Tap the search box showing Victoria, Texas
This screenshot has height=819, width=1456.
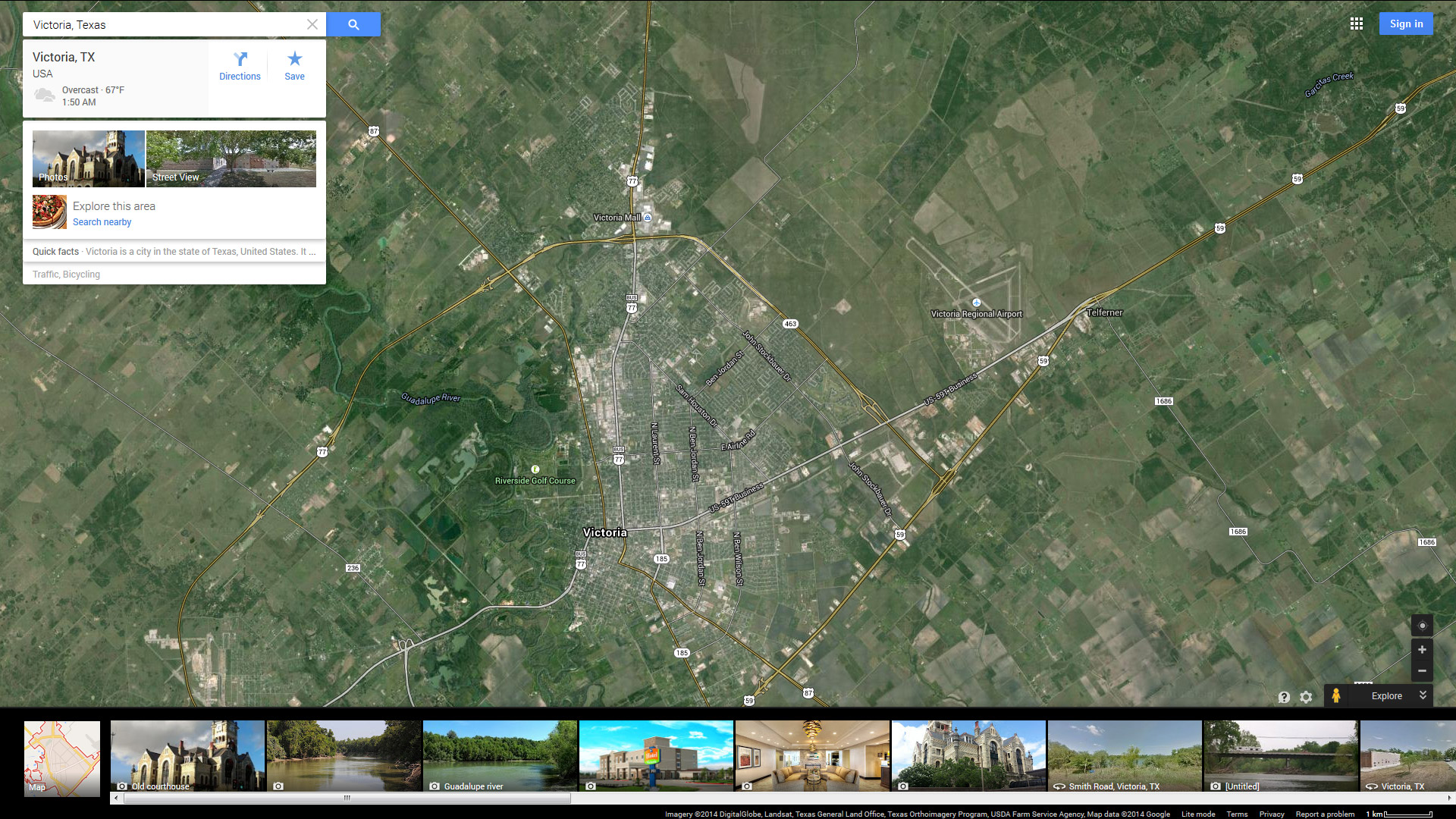pos(163,24)
